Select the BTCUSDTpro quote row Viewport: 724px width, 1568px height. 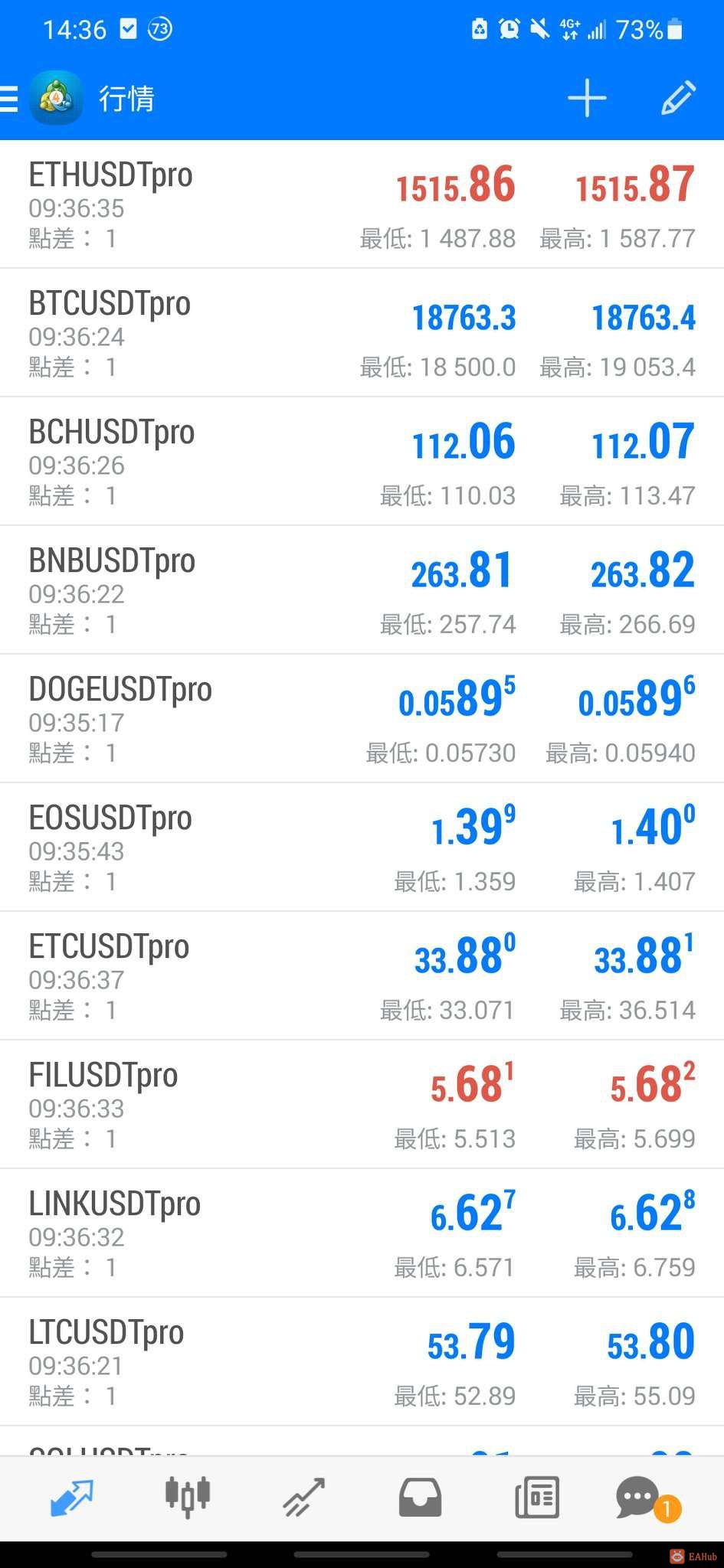pyautogui.click(x=362, y=333)
